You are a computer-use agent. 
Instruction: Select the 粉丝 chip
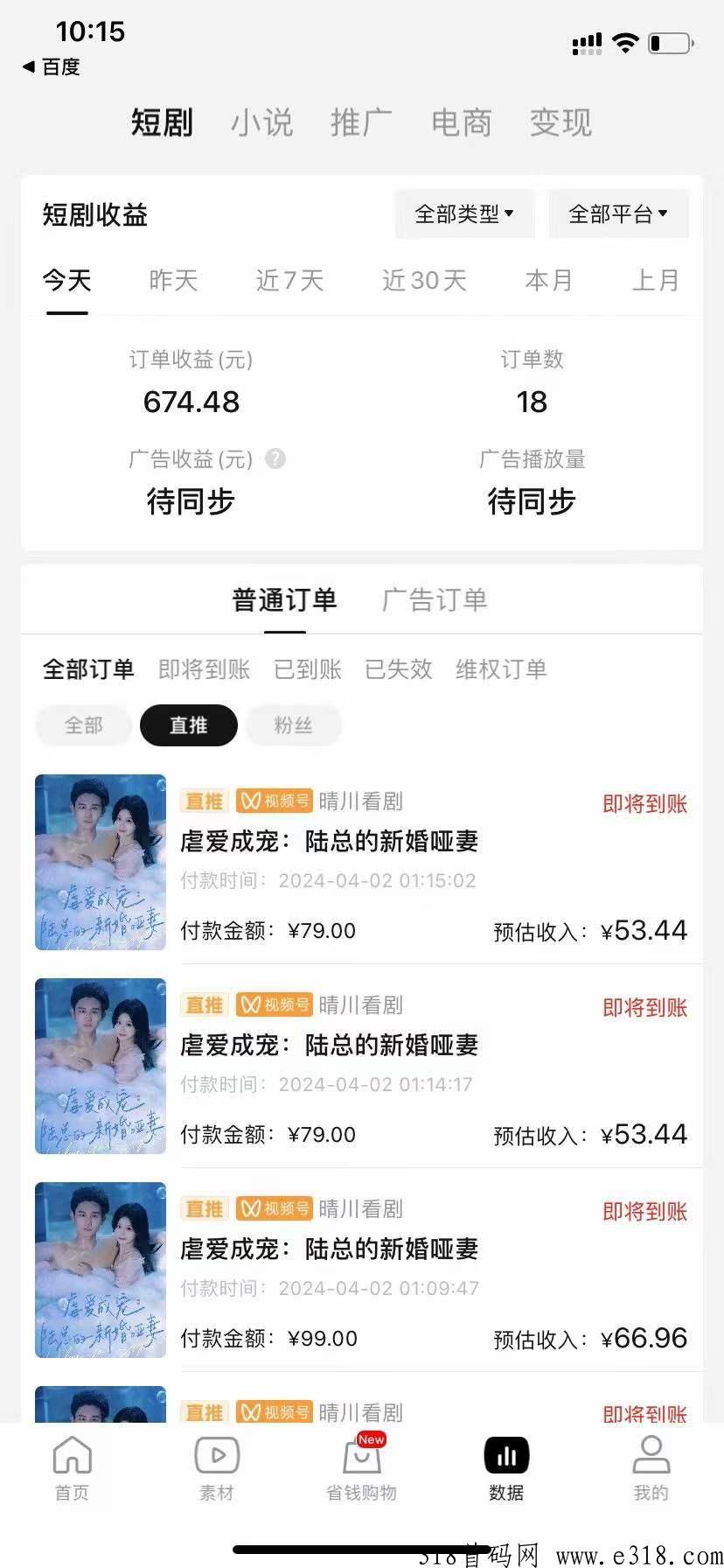293,725
